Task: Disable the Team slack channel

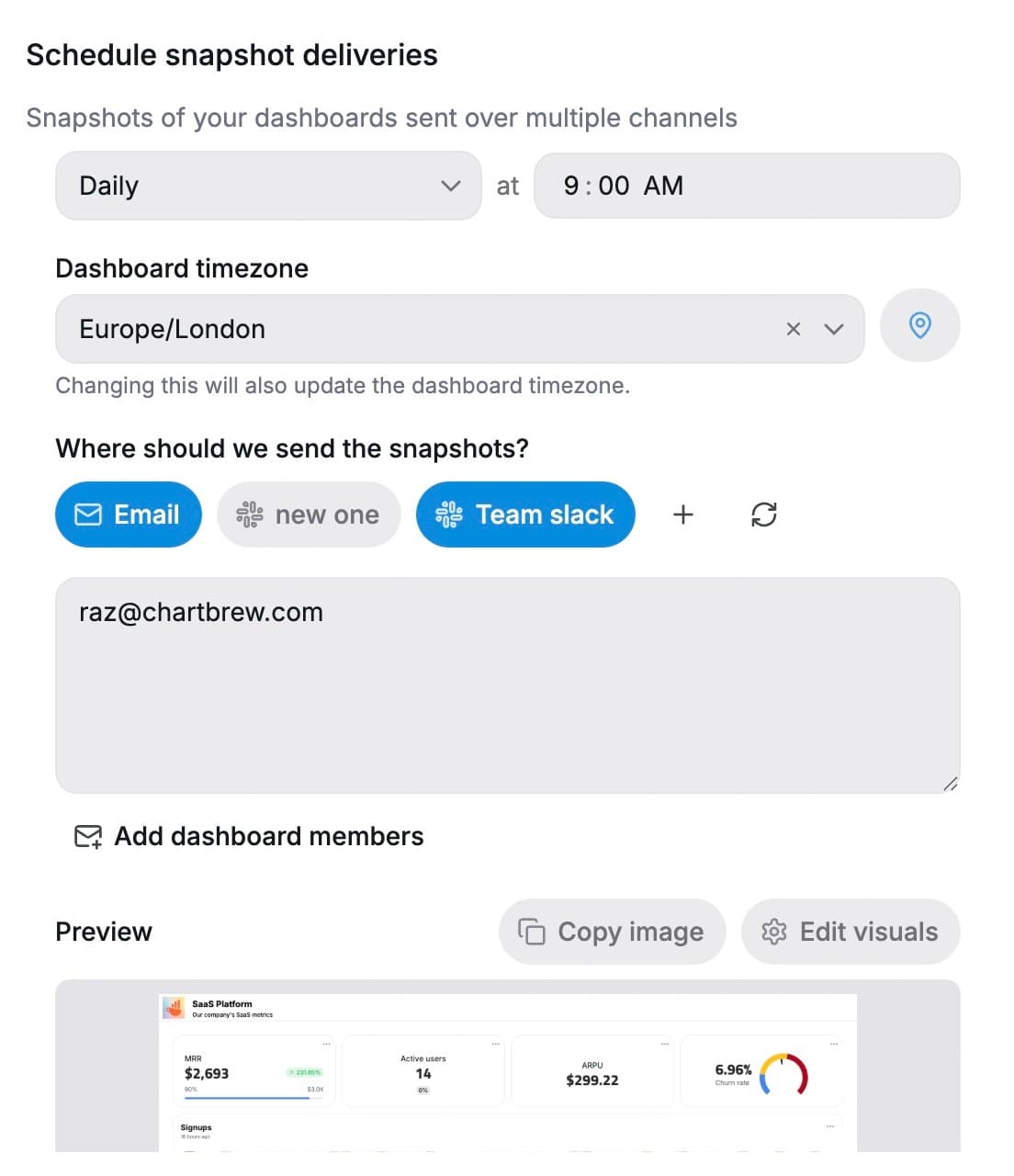Action: pos(524,514)
